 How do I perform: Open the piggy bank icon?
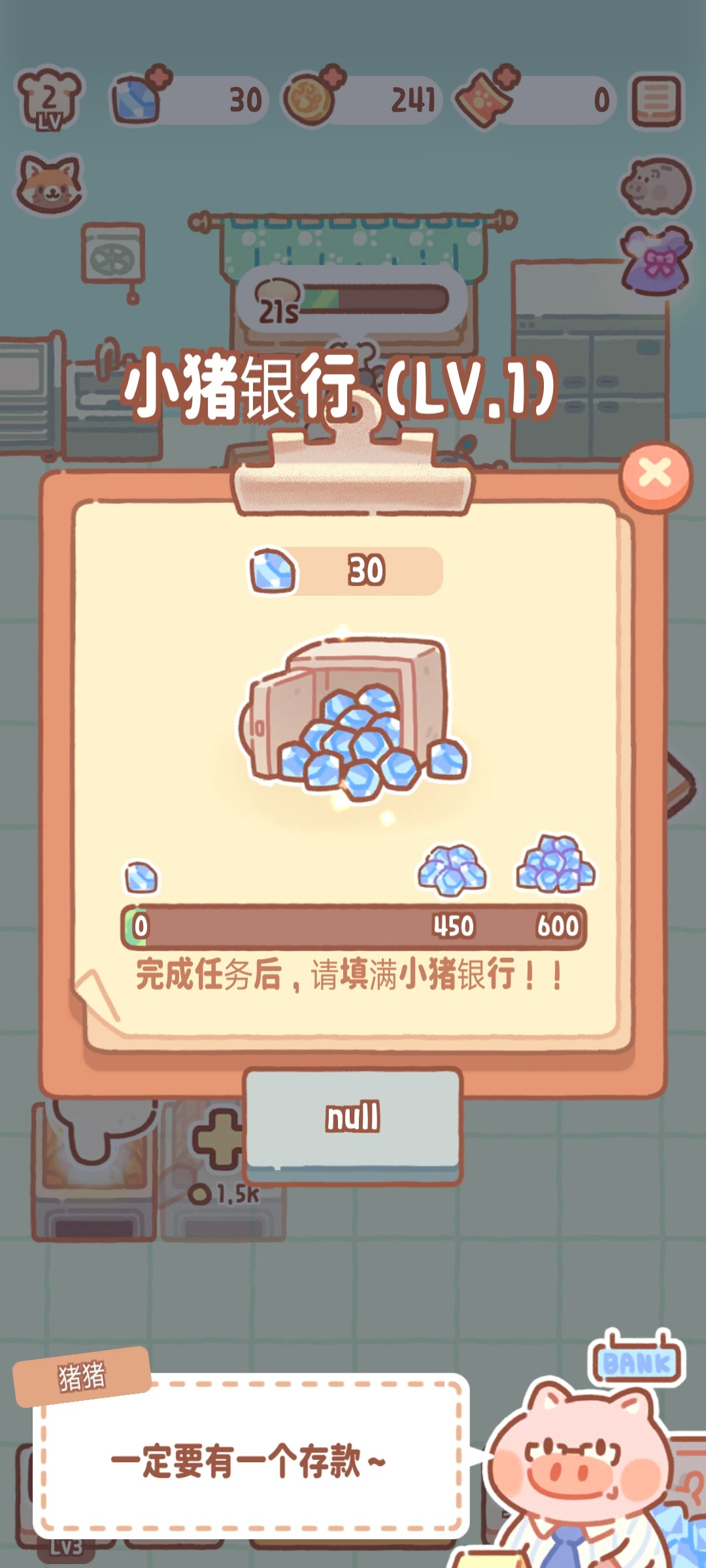[656, 186]
